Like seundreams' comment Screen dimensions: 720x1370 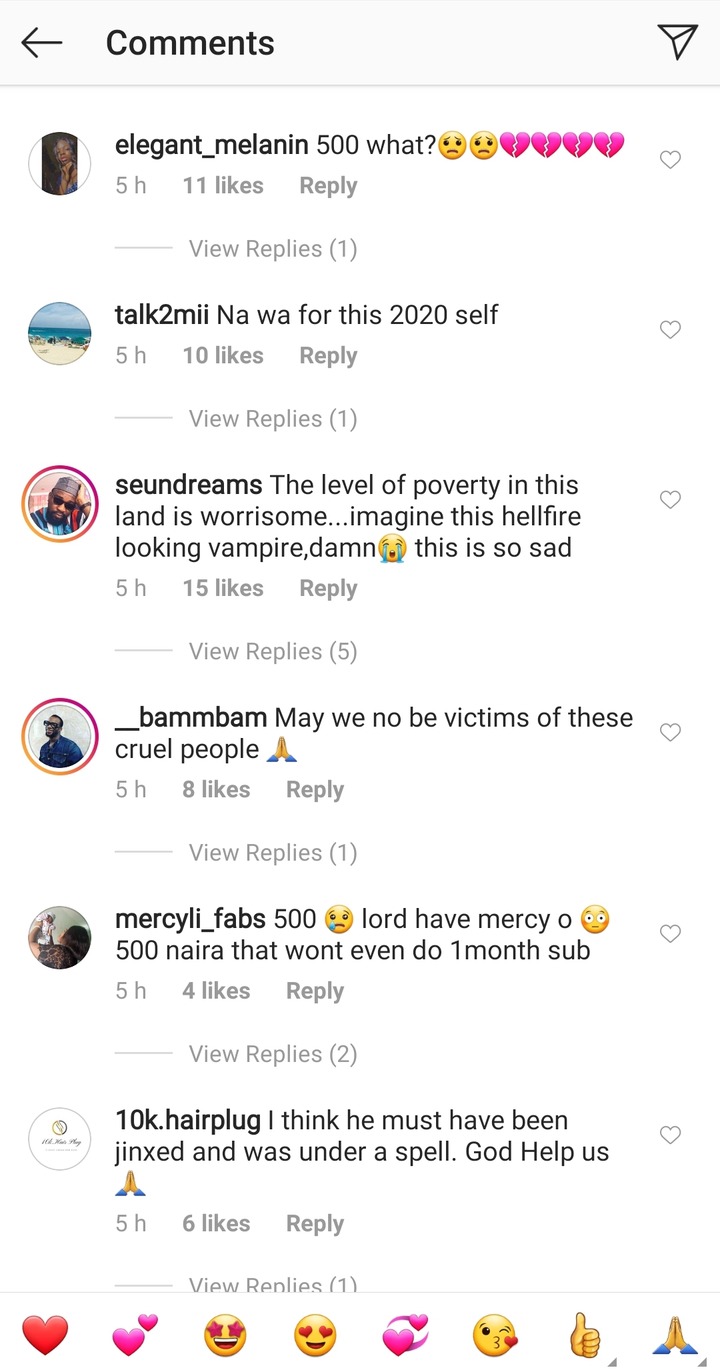670,500
